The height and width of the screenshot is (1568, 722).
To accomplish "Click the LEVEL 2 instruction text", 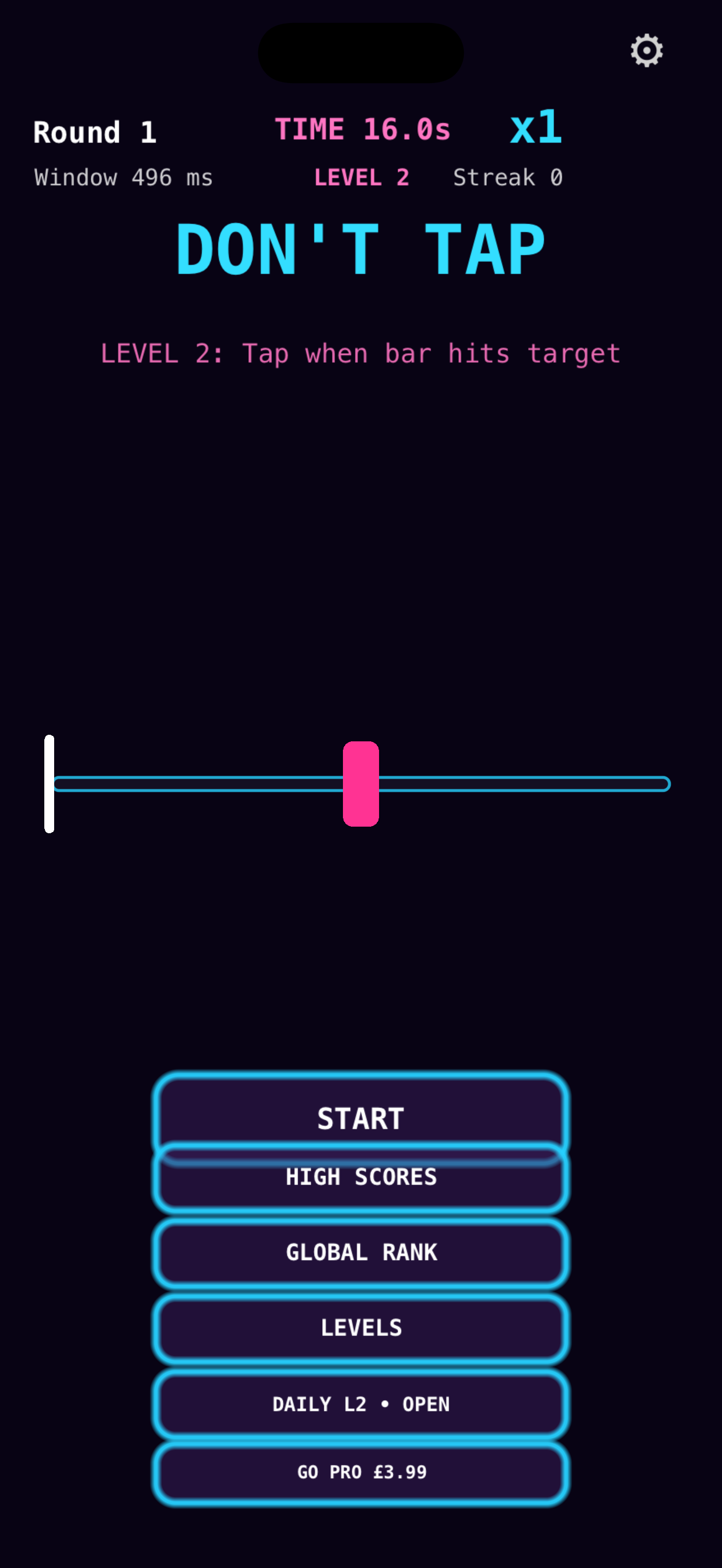I will 360,354.
